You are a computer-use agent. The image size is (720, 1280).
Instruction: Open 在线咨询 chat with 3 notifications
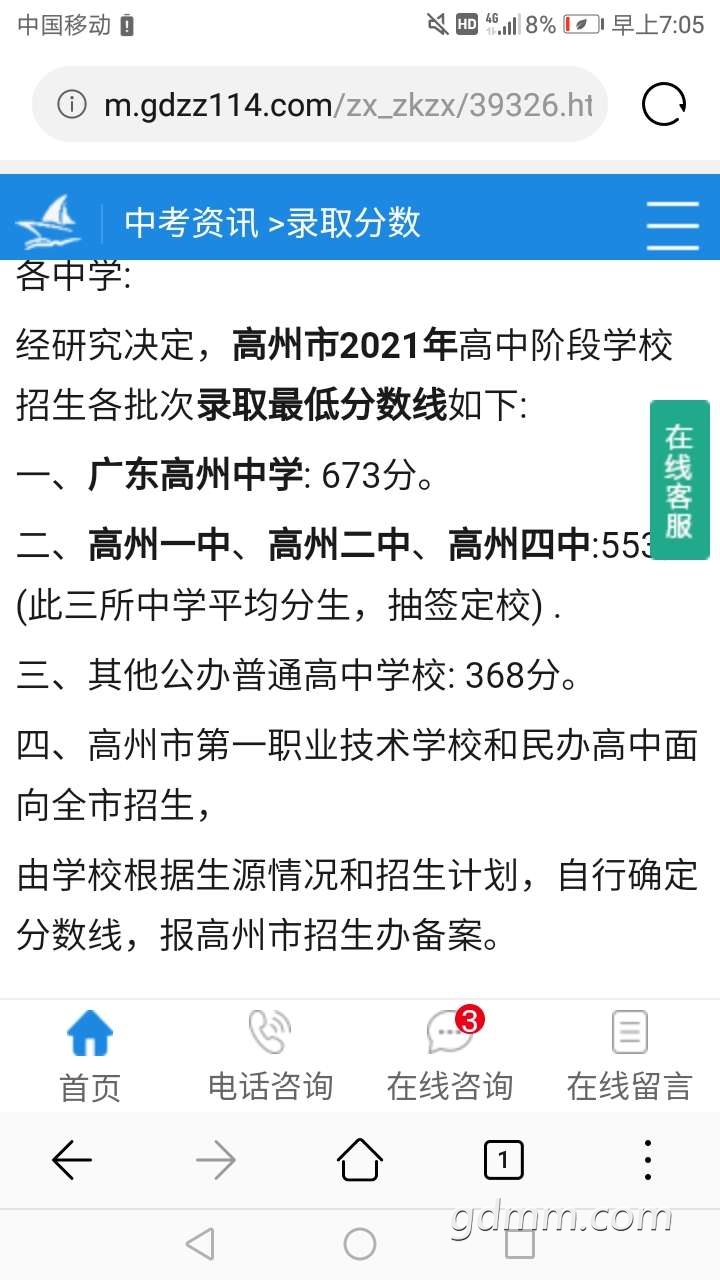click(450, 1055)
